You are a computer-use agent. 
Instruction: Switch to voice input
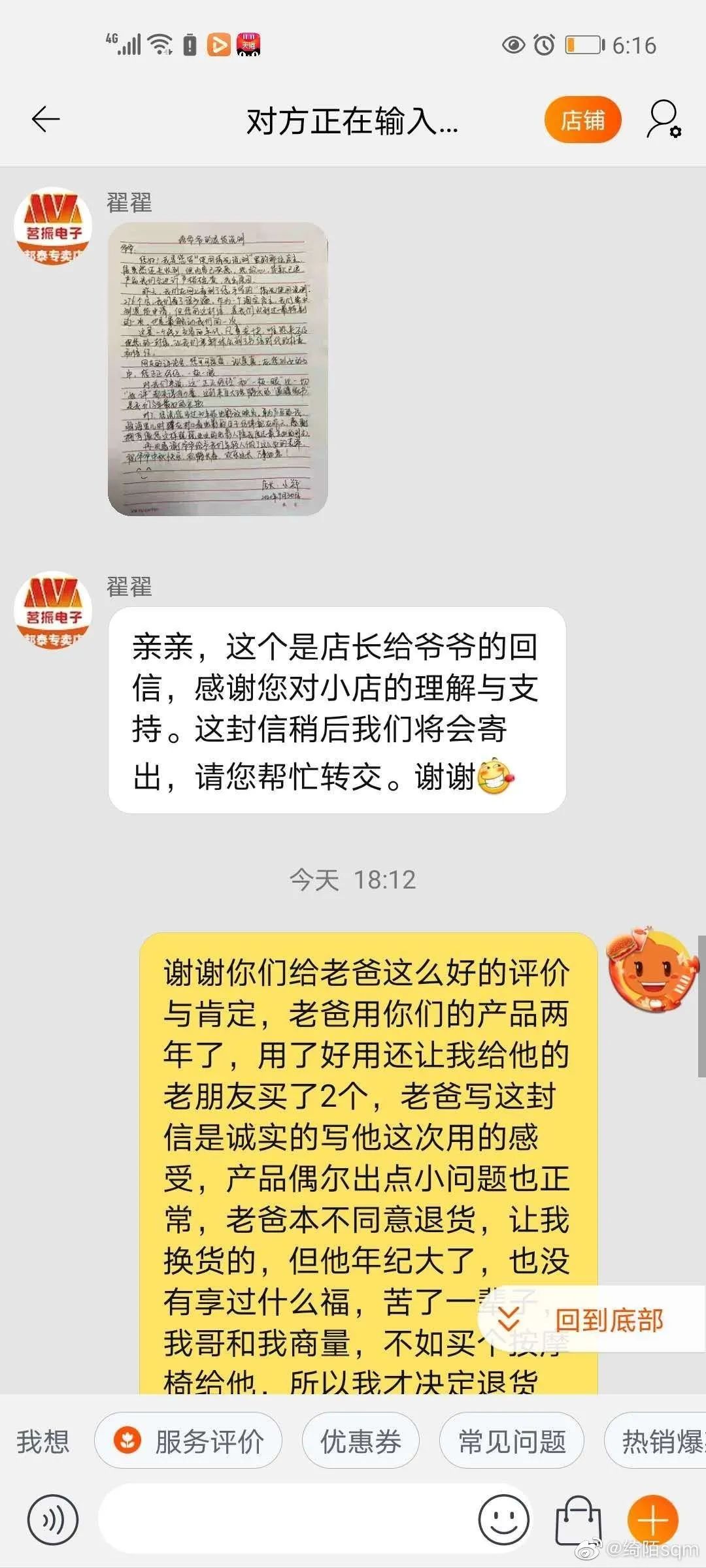pos(52,1520)
